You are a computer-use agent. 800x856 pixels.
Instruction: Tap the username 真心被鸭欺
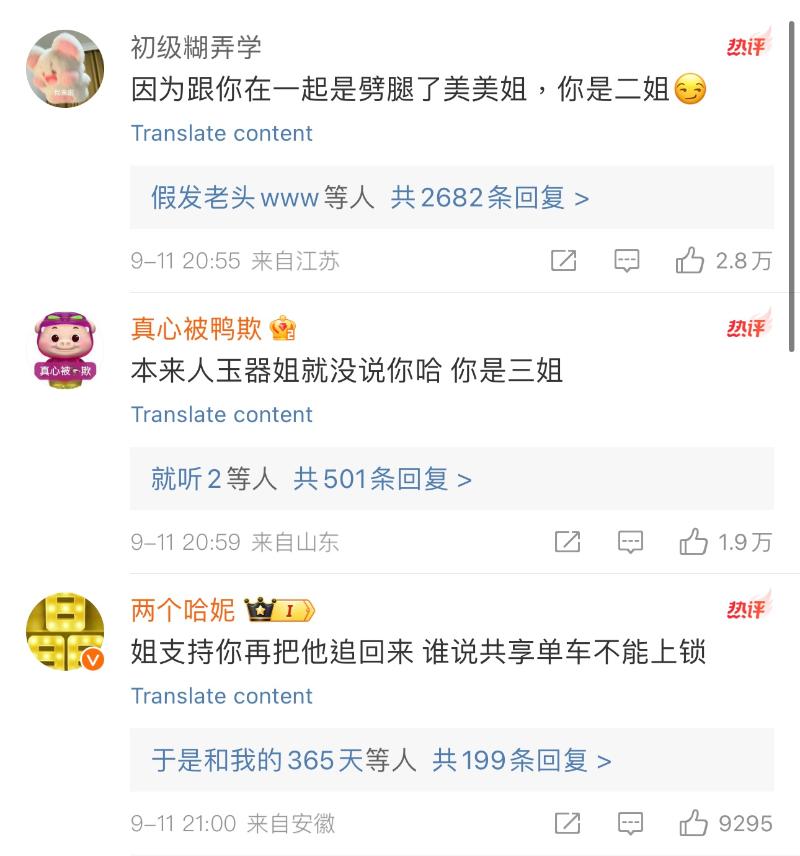coord(196,328)
